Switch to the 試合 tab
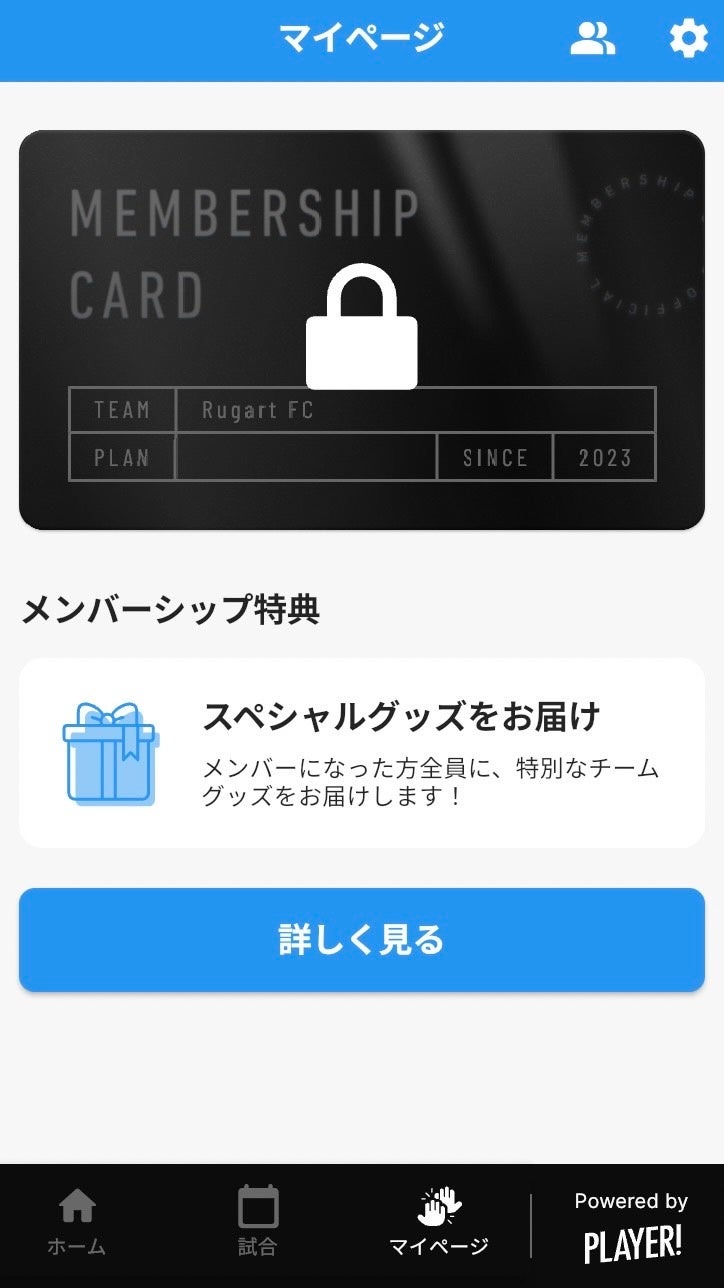Screen dimensions: 724x1288 click(258, 1220)
